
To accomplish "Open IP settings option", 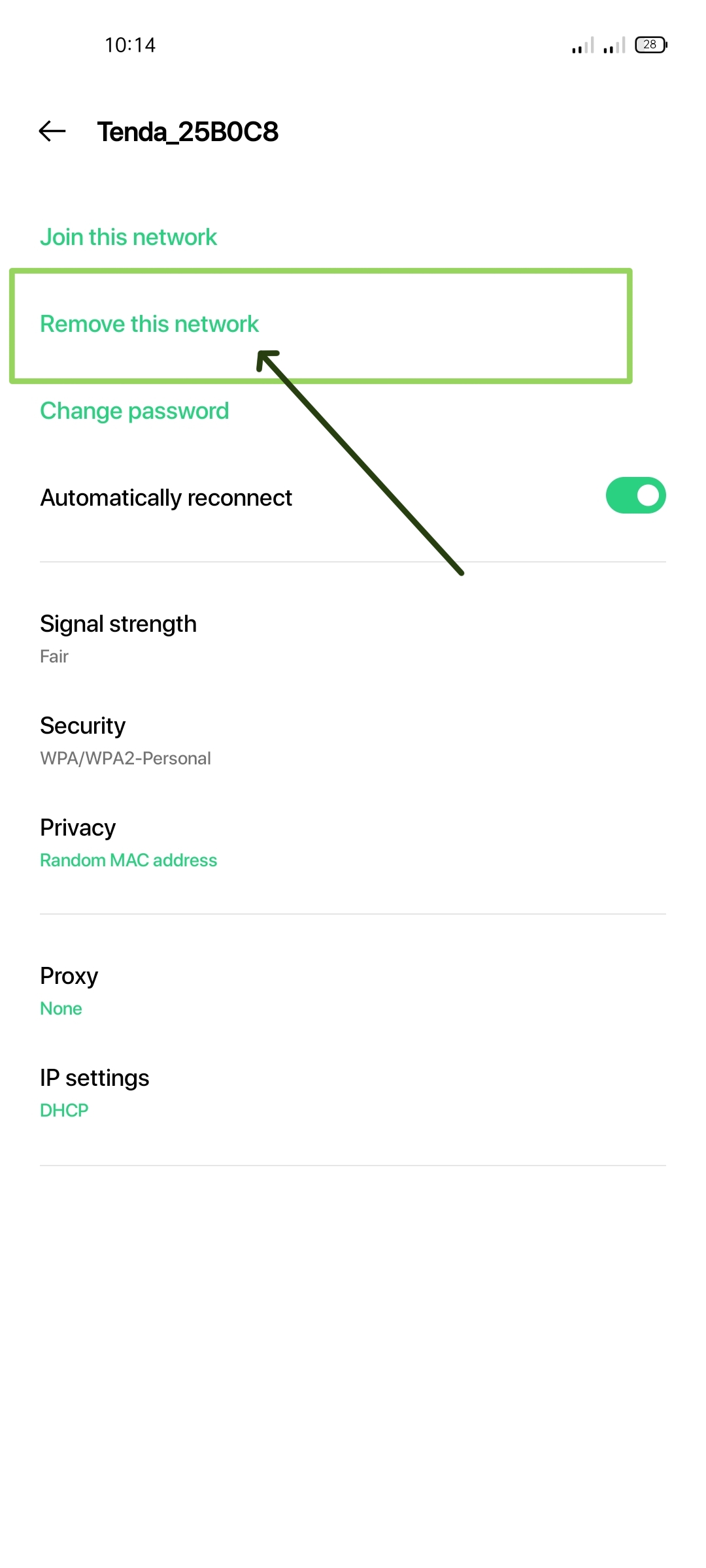I will point(95,1092).
